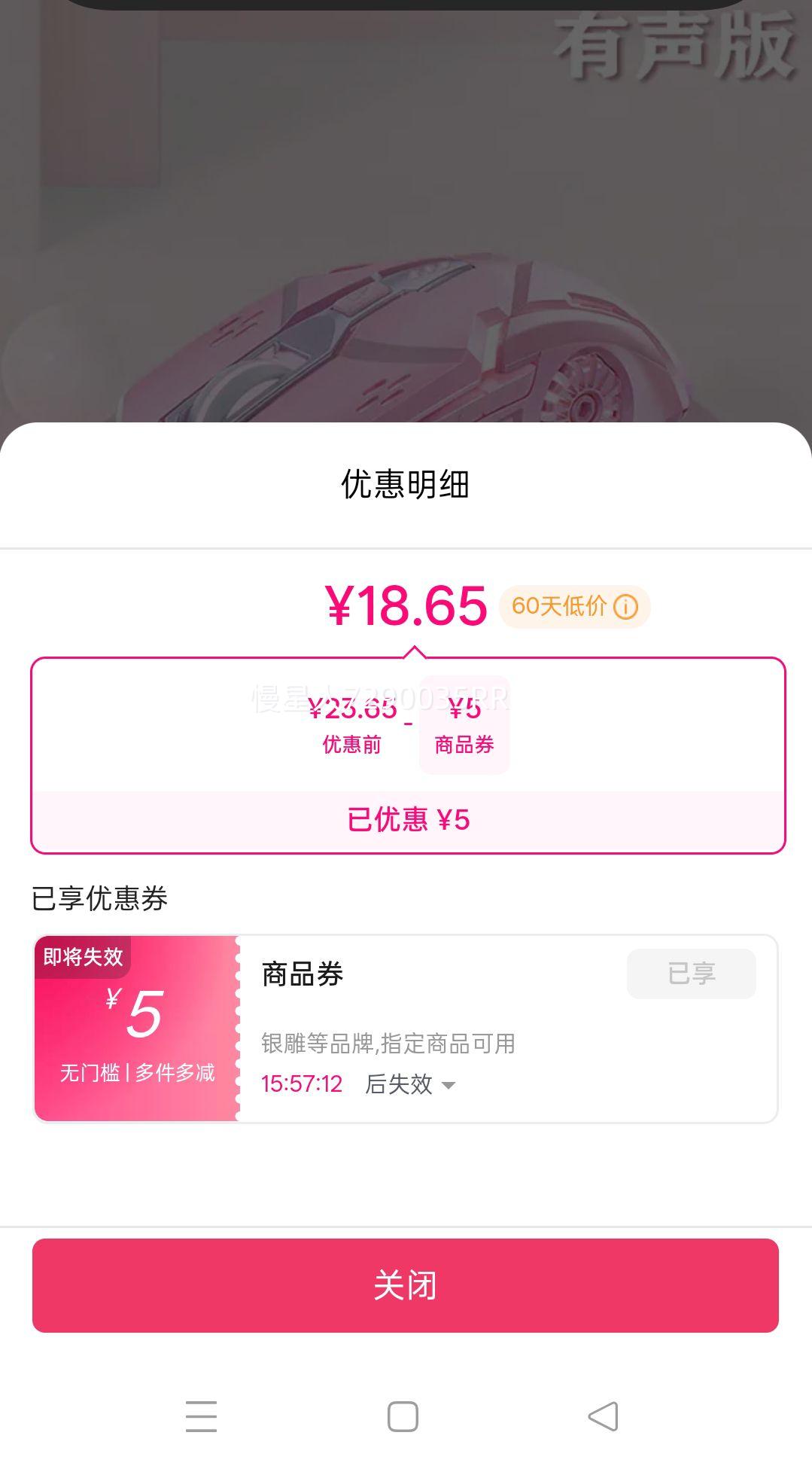The width and height of the screenshot is (812, 1472).
Task: Select the 优惠明细 popup title
Action: pyautogui.click(x=406, y=486)
